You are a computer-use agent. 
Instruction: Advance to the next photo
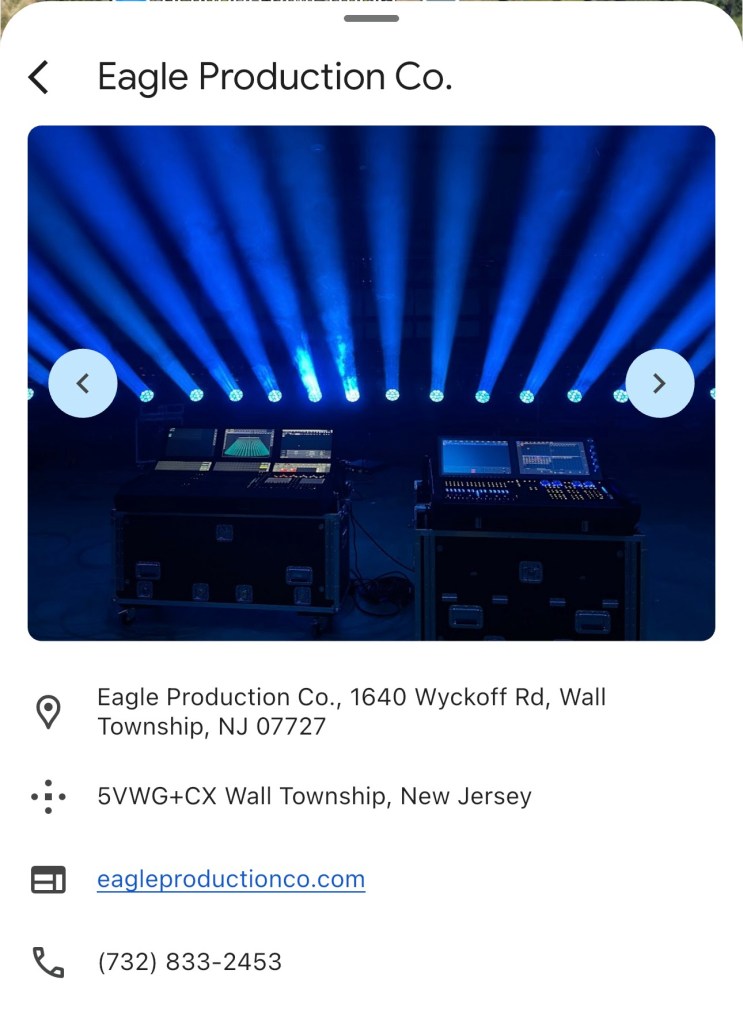click(x=659, y=383)
